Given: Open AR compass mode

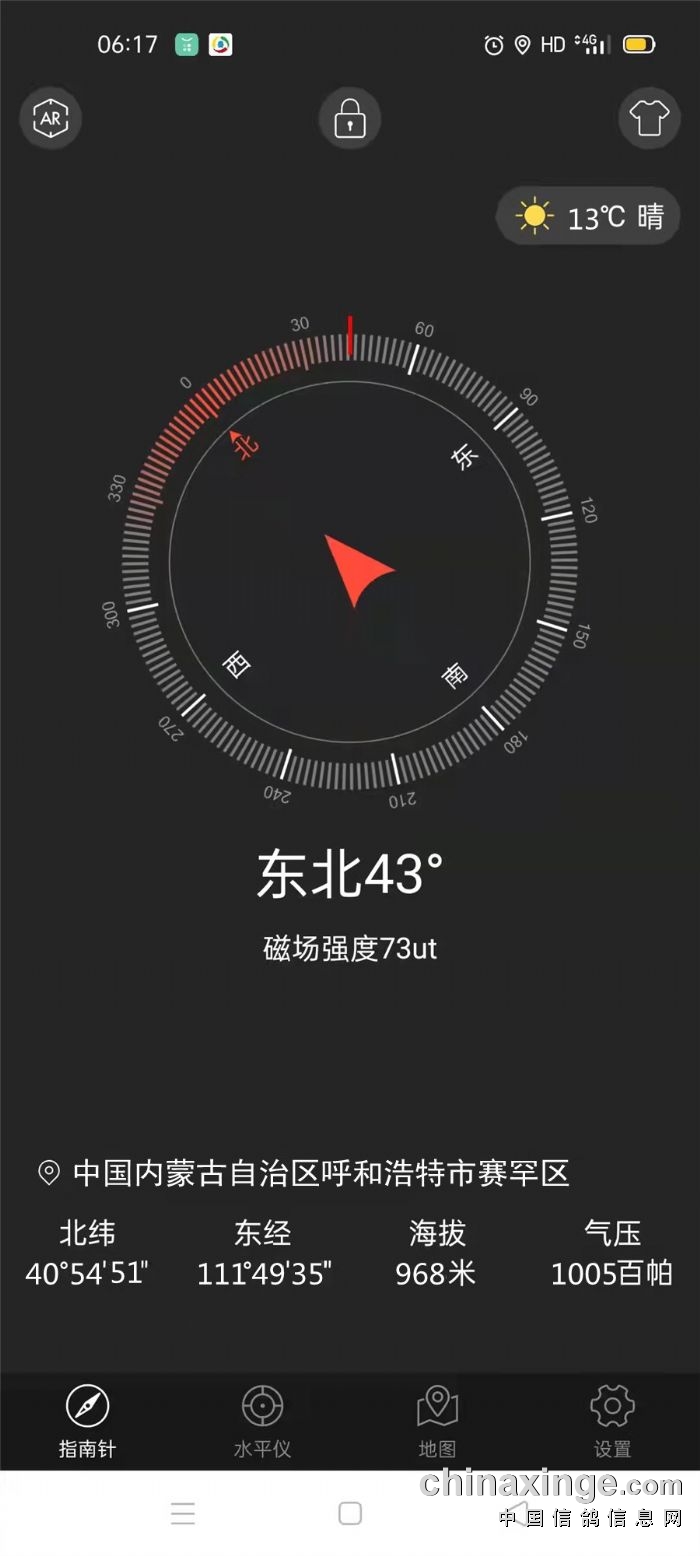Looking at the screenshot, I should [x=50, y=118].
